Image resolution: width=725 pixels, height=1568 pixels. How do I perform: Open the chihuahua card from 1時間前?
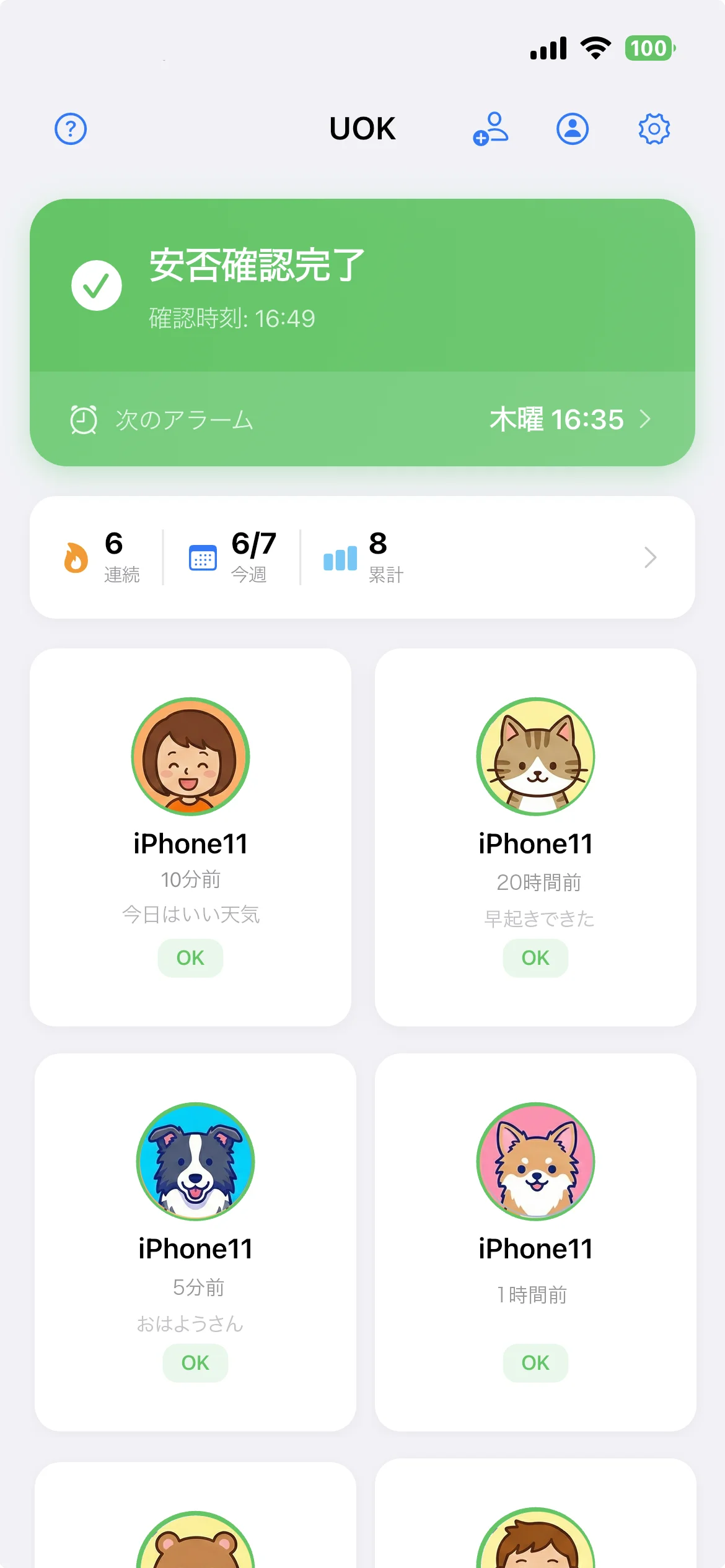(x=535, y=1241)
